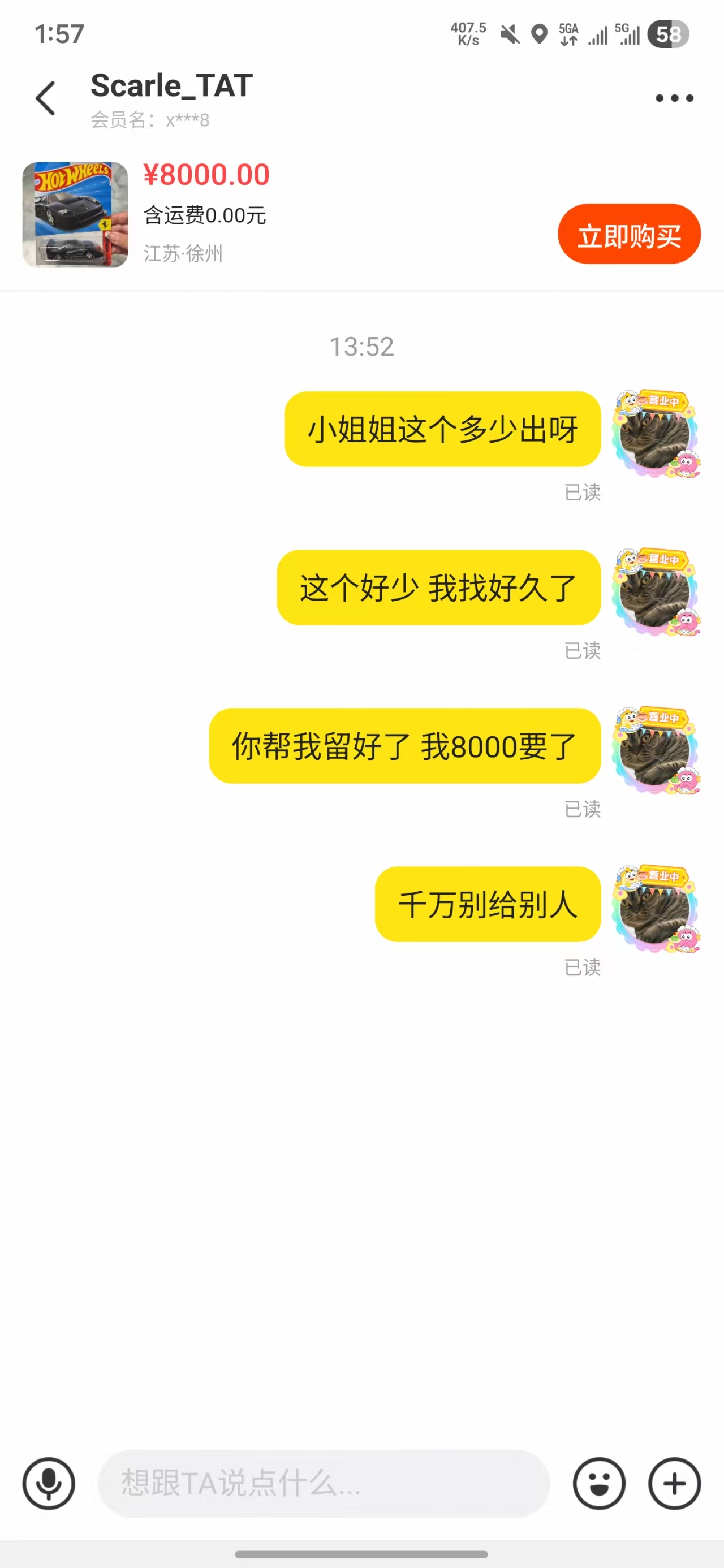Open the Hot Wheels product listing thumbnail
This screenshot has width=724, height=1568.
pos(75,215)
